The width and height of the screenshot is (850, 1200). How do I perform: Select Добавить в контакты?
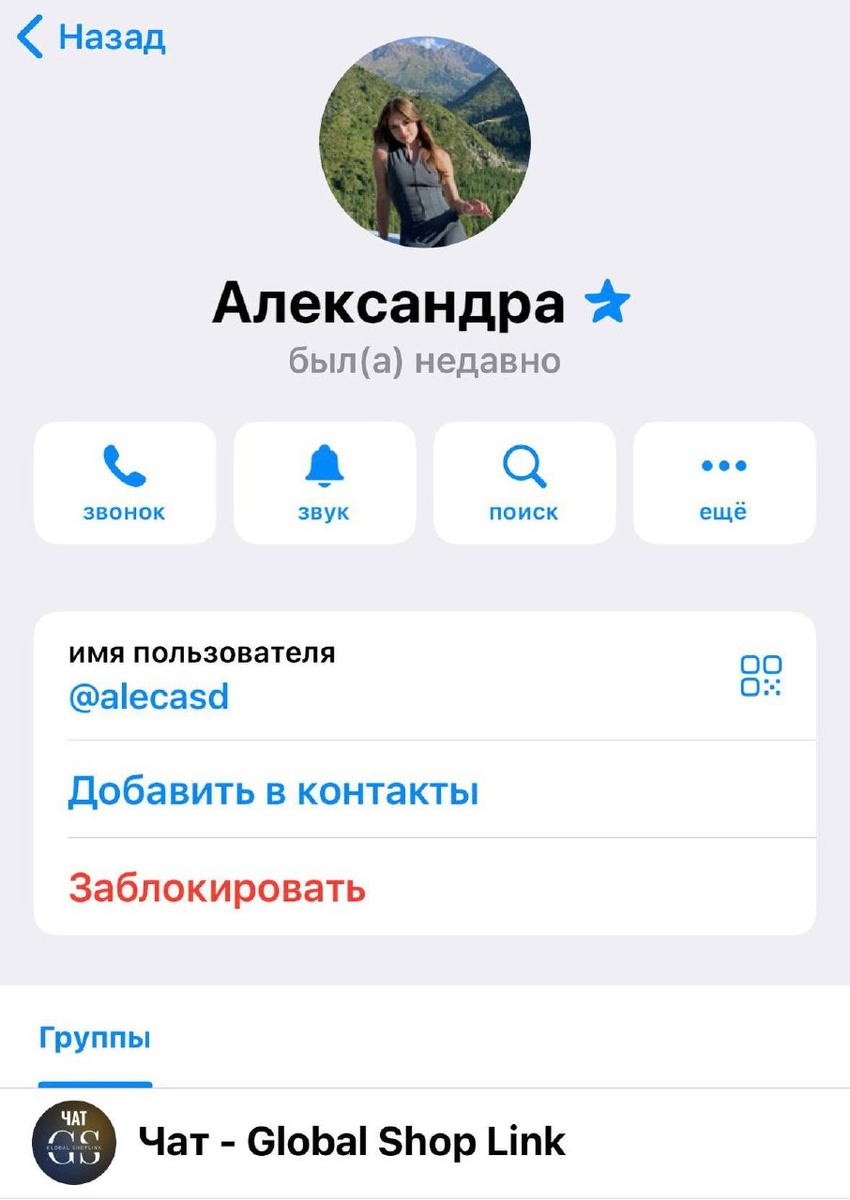pyautogui.click(x=273, y=791)
